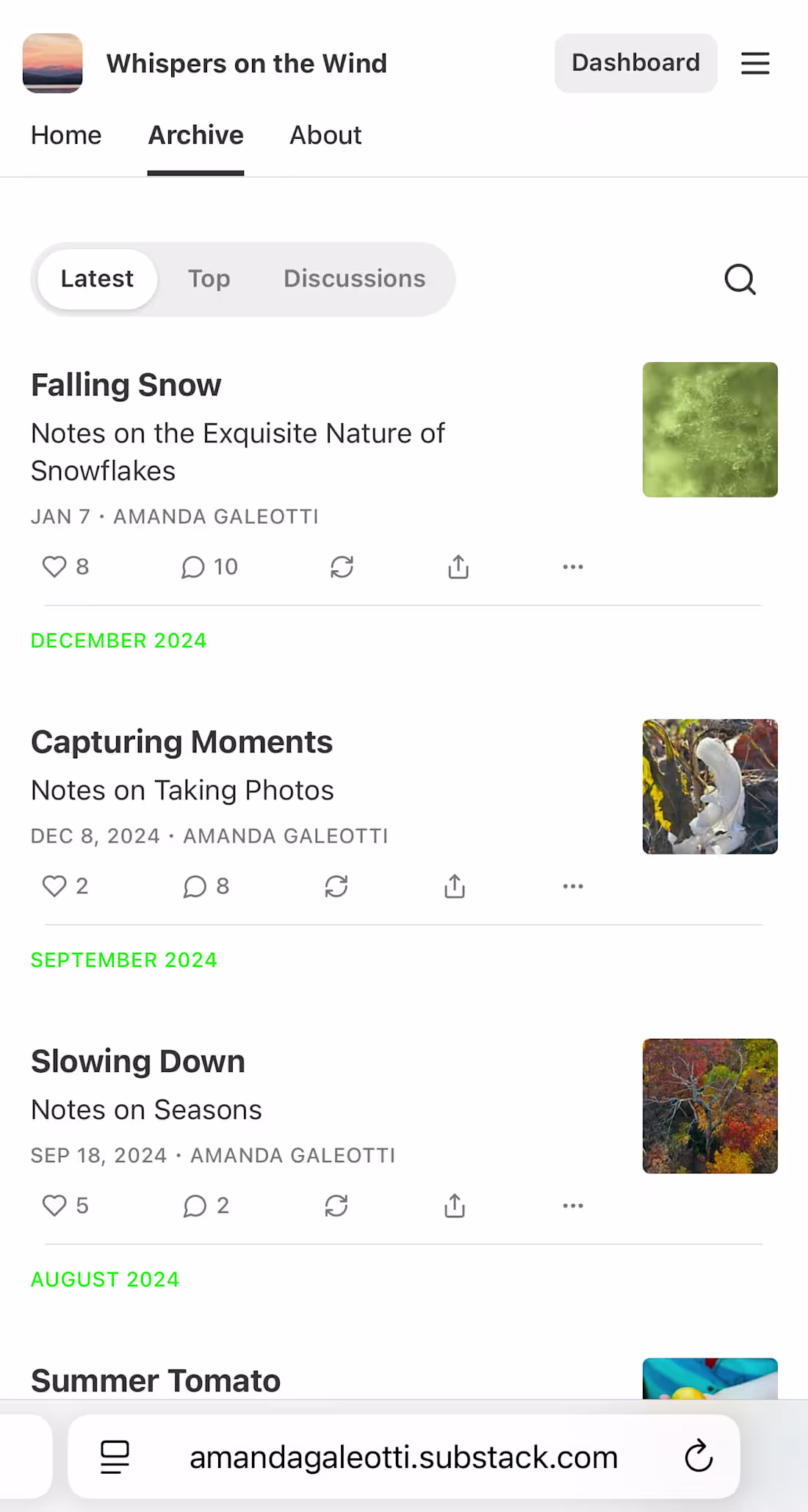The image size is (808, 1512).
Task: Open more options for Falling Snow
Action: coord(573,566)
